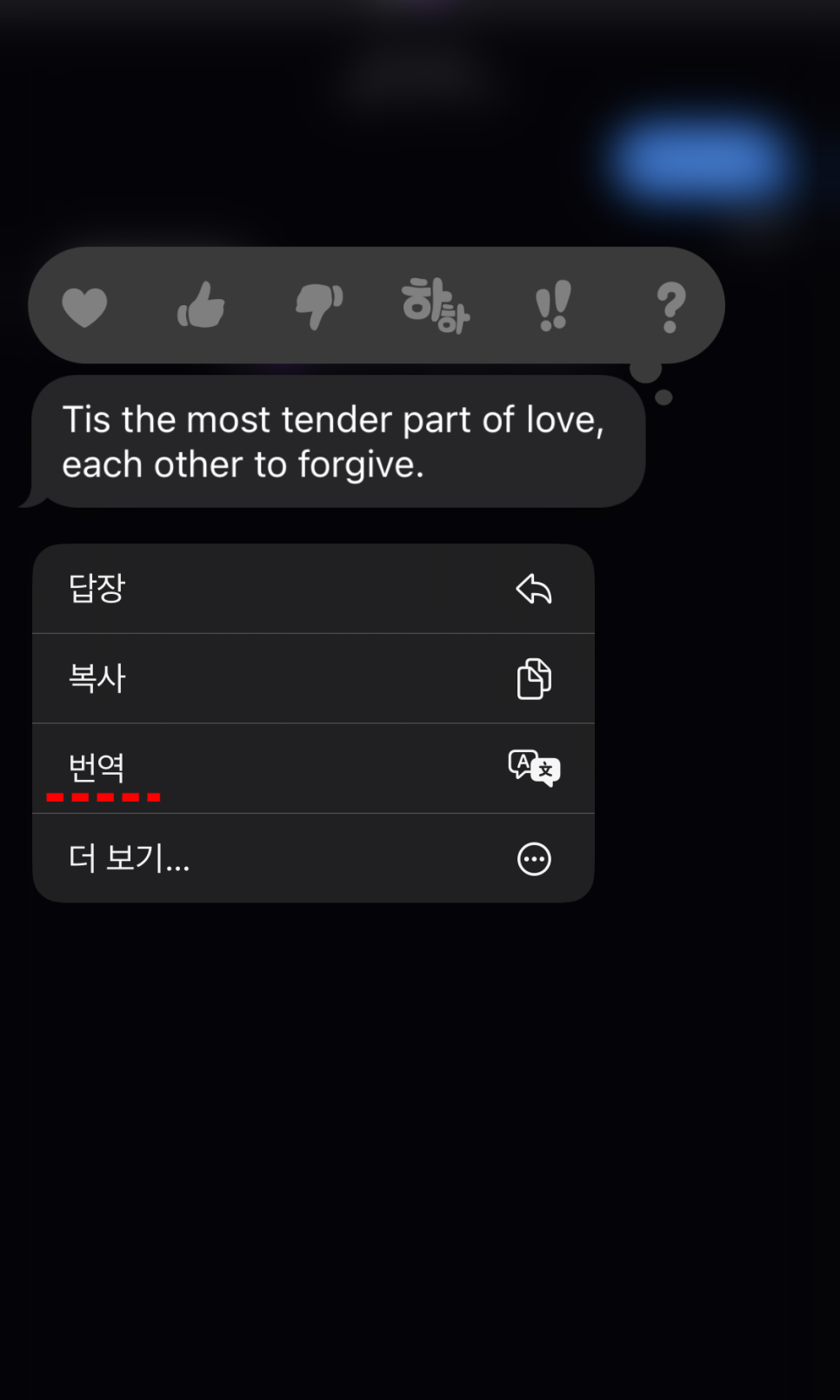The height and width of the screenshot is (1400, 840).
Task: Tap 번역 to translate the message
Action: (313, 769)
